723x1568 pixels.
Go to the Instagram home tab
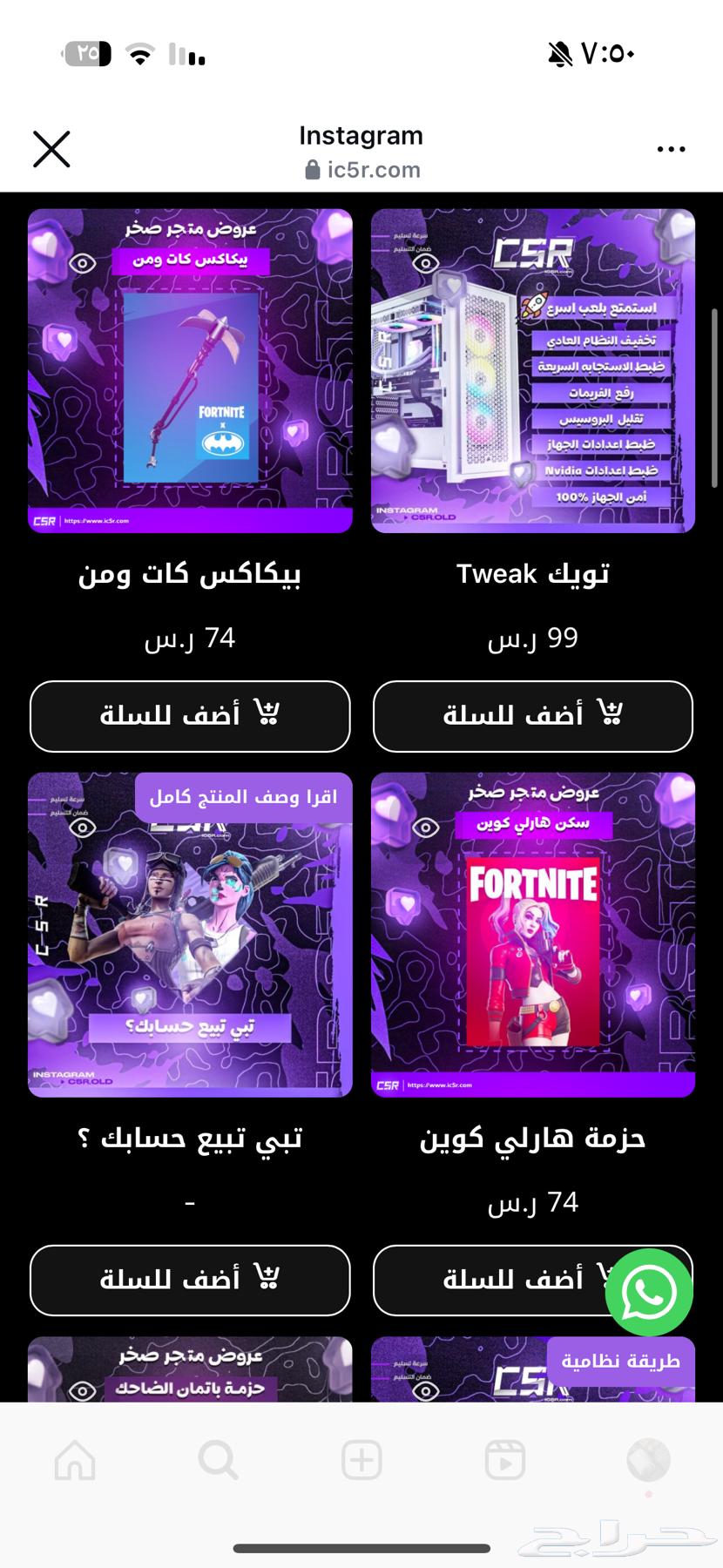point(75,1460)
